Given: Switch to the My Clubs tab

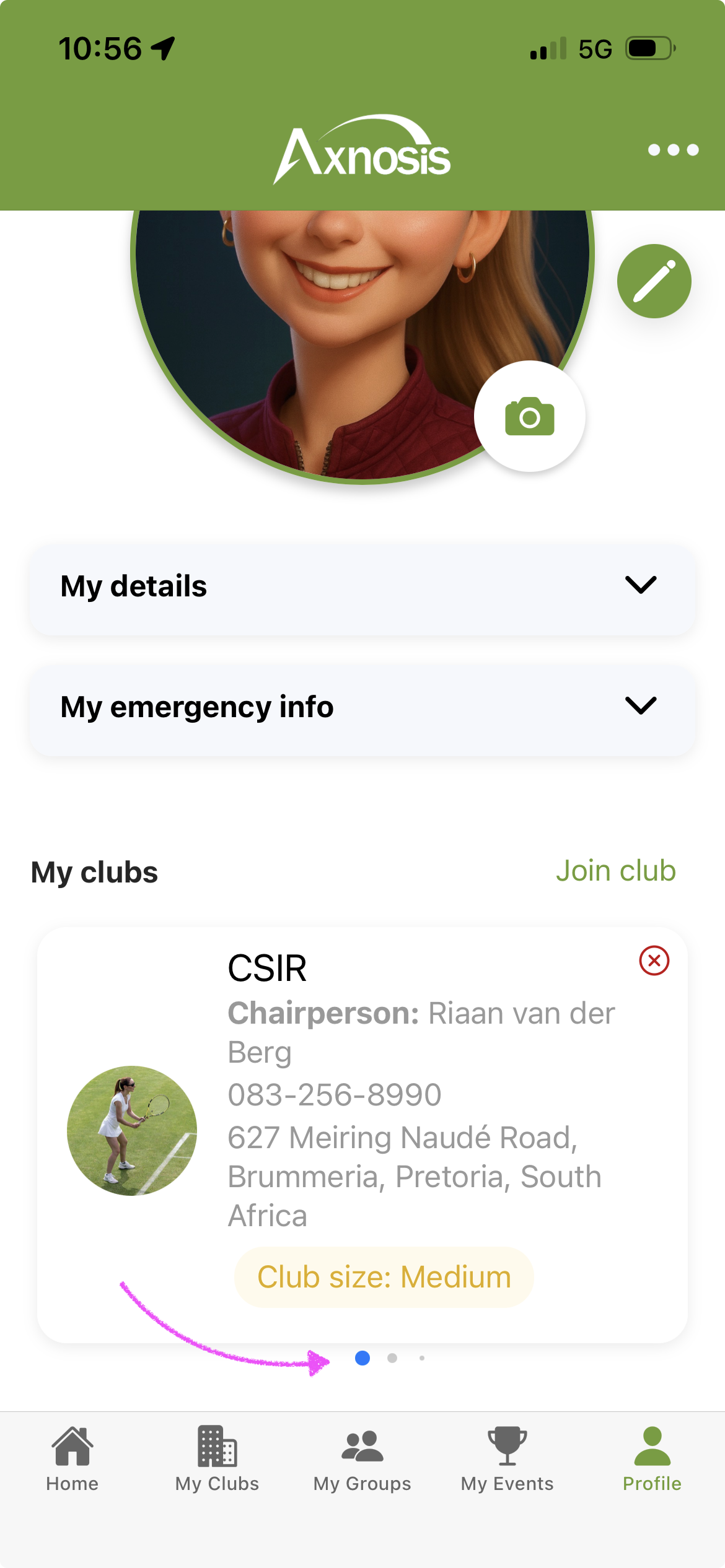Looking at the screenshot, I should point(217,1459).
